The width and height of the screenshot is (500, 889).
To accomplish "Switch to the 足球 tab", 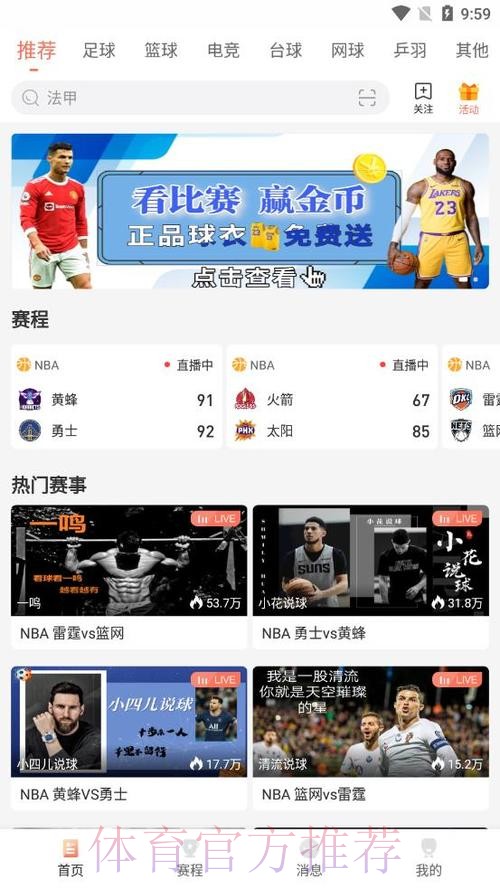I will point(99,50).
